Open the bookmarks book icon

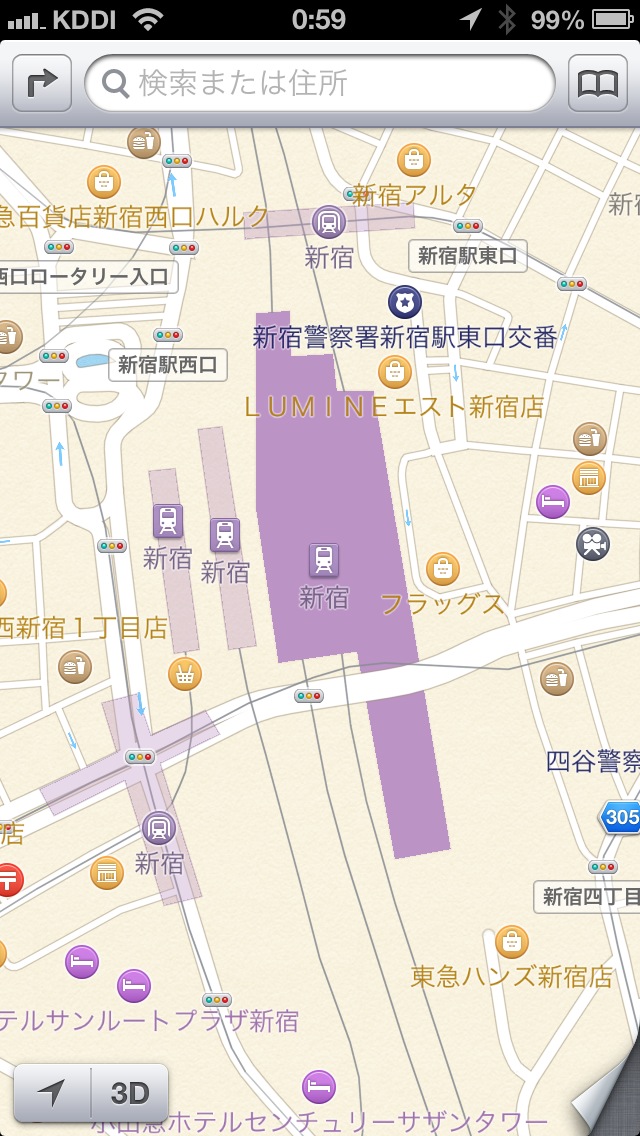(598, 84)
